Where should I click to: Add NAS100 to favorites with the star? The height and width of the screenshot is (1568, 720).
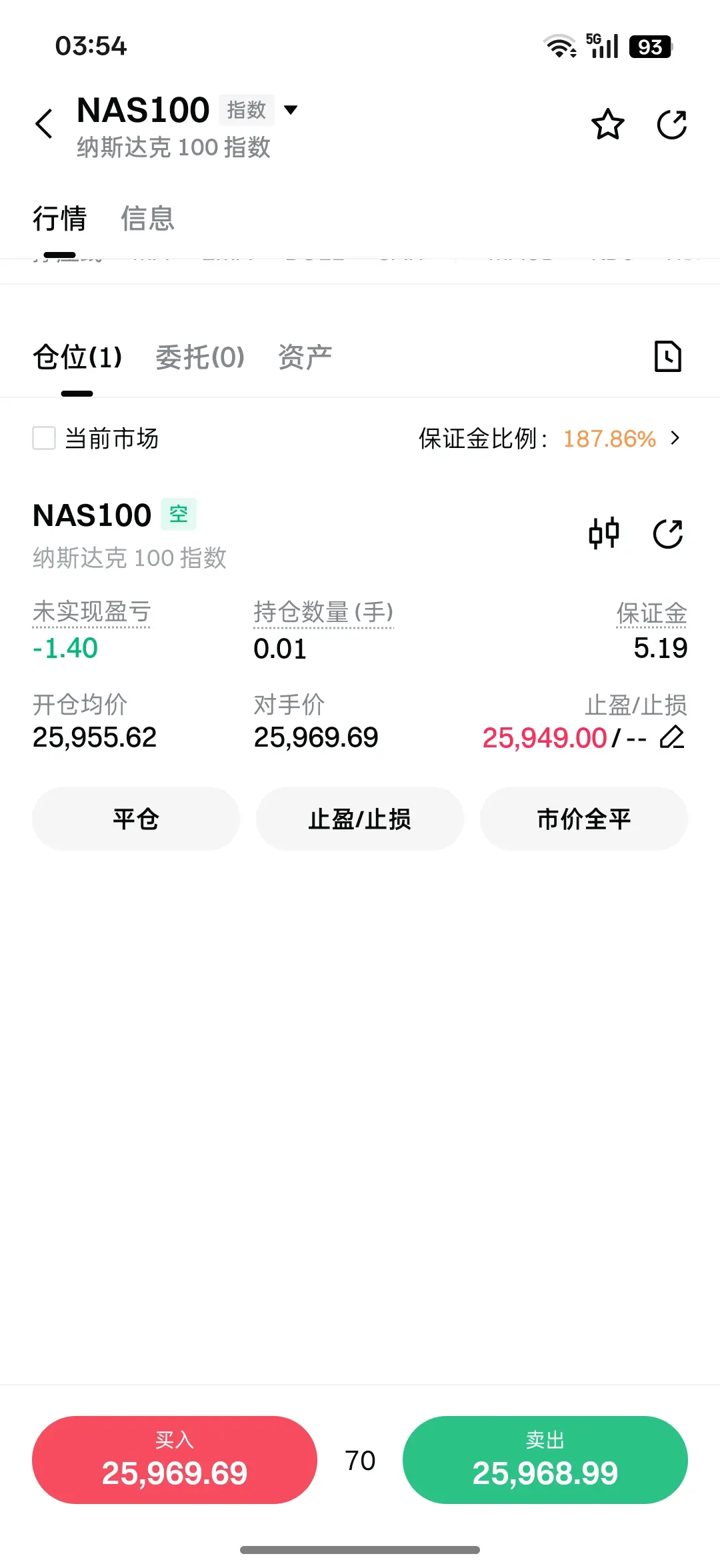pos(607,125)
